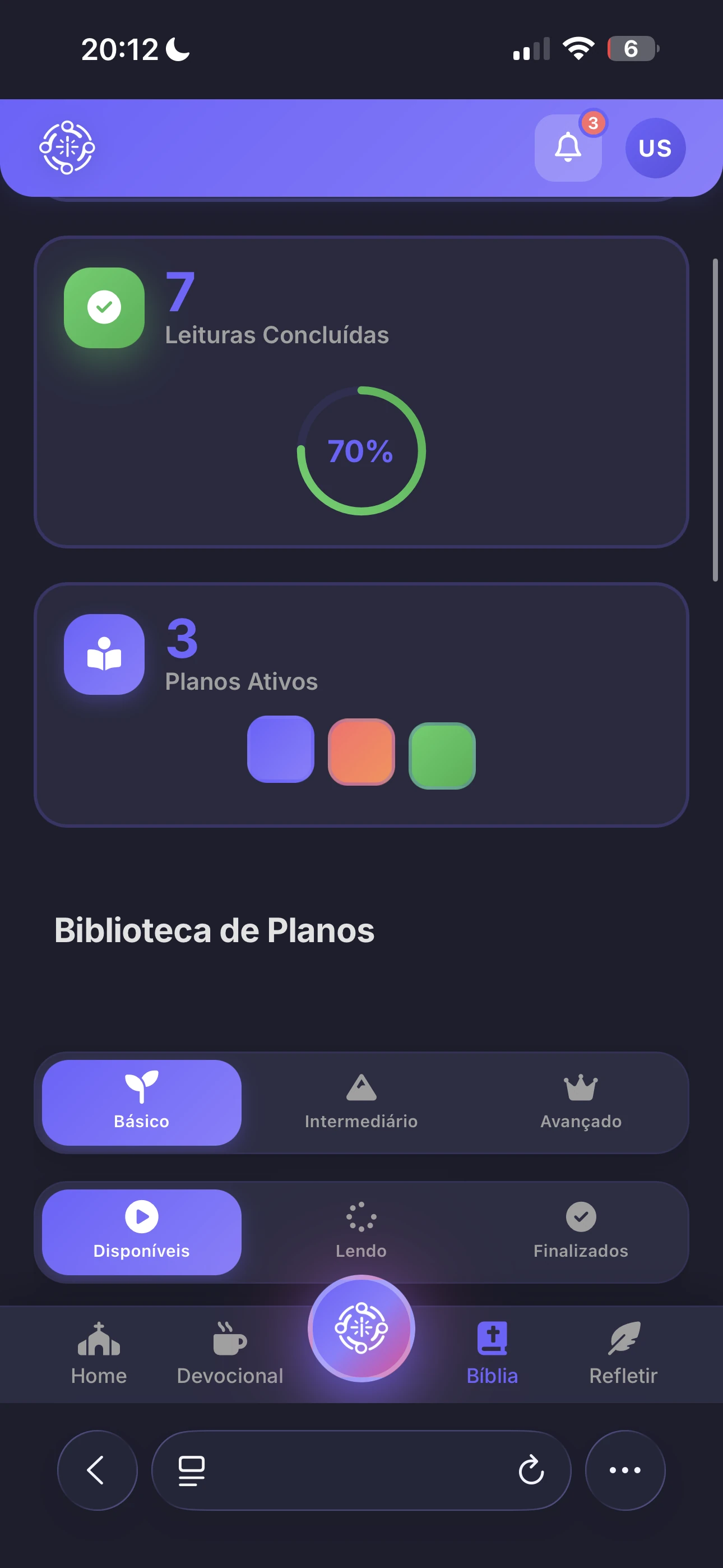This screenshot has height=1568, width=723.
Task: Open the browser more options menu
Action: (x=624, y=1470)
